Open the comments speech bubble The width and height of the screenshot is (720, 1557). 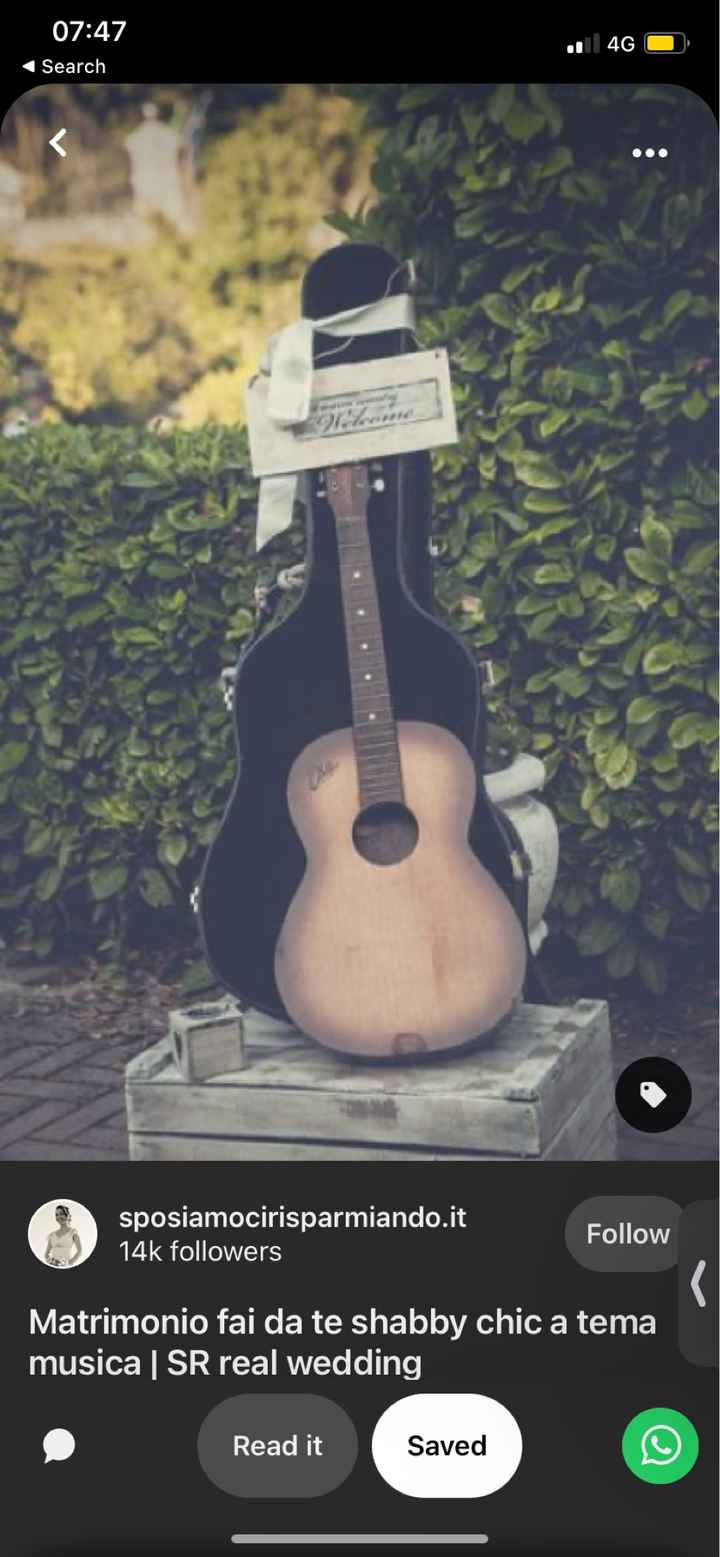point(59,1445)
